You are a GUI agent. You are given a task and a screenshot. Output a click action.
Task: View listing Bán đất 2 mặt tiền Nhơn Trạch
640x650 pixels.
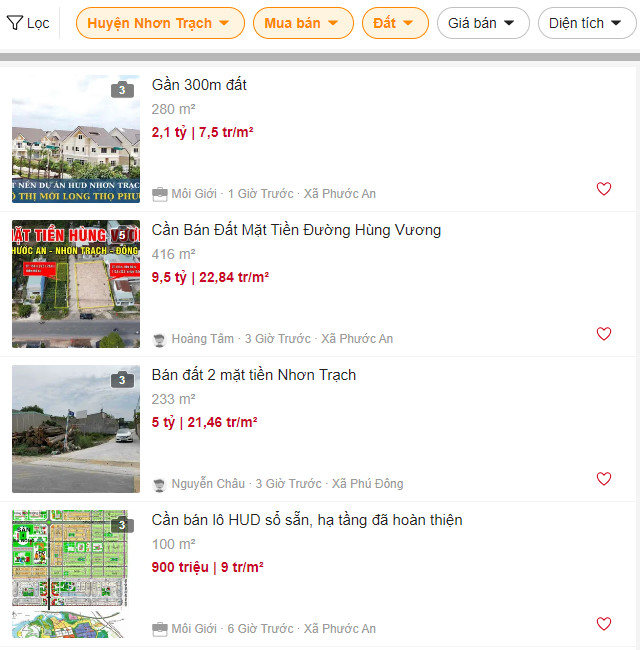(x=254, y=375)
